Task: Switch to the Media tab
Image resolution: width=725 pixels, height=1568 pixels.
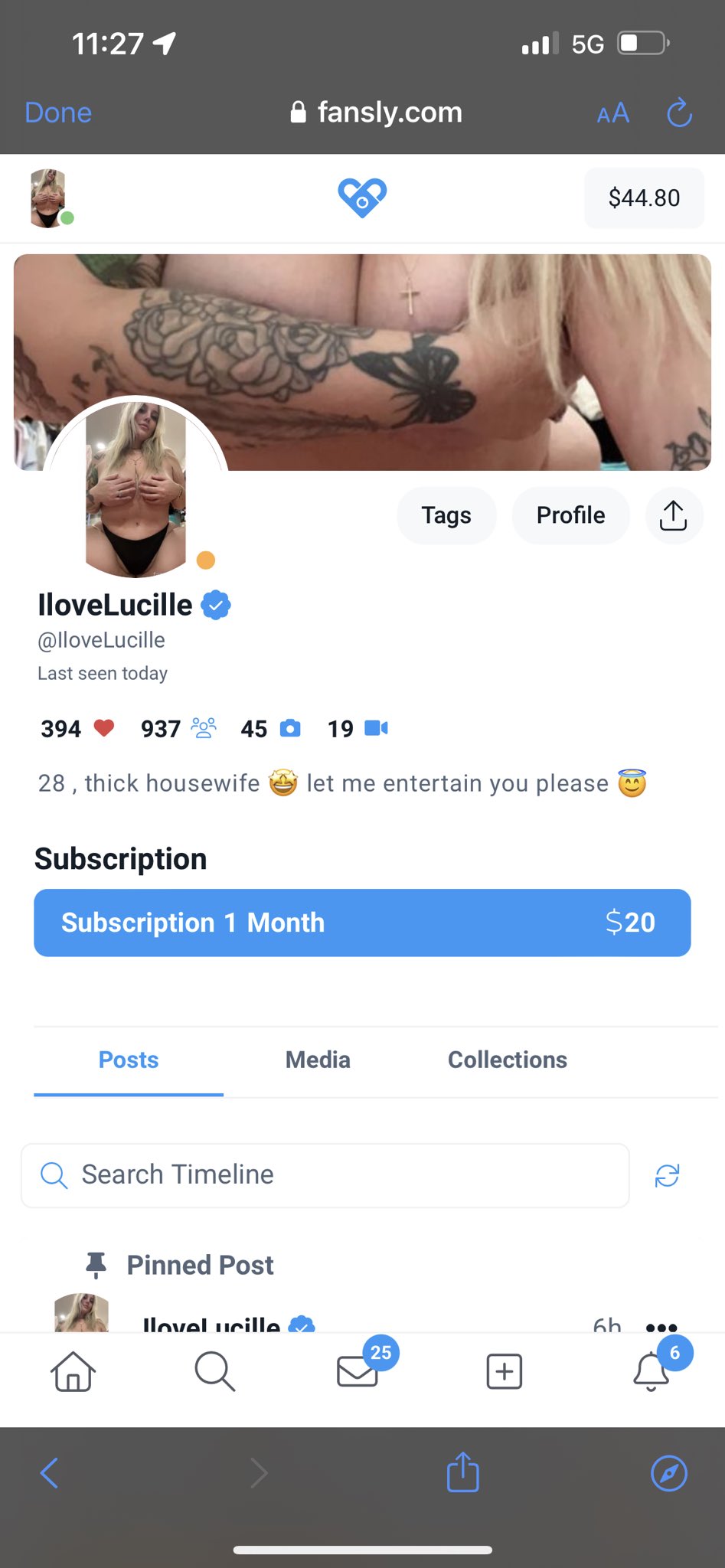Action: pyautogui.click(x=318, y=1060)
